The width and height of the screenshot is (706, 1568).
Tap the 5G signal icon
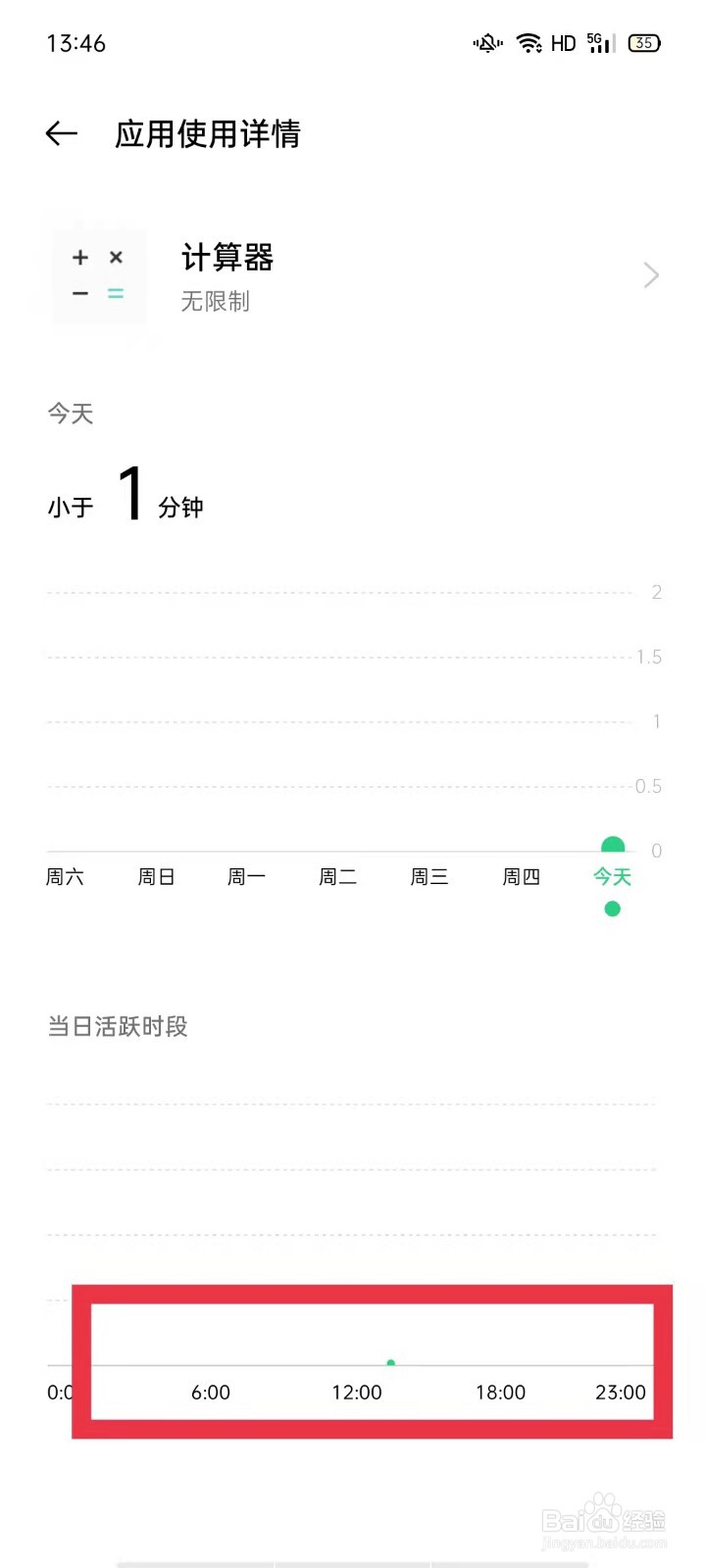coord(599,43)
